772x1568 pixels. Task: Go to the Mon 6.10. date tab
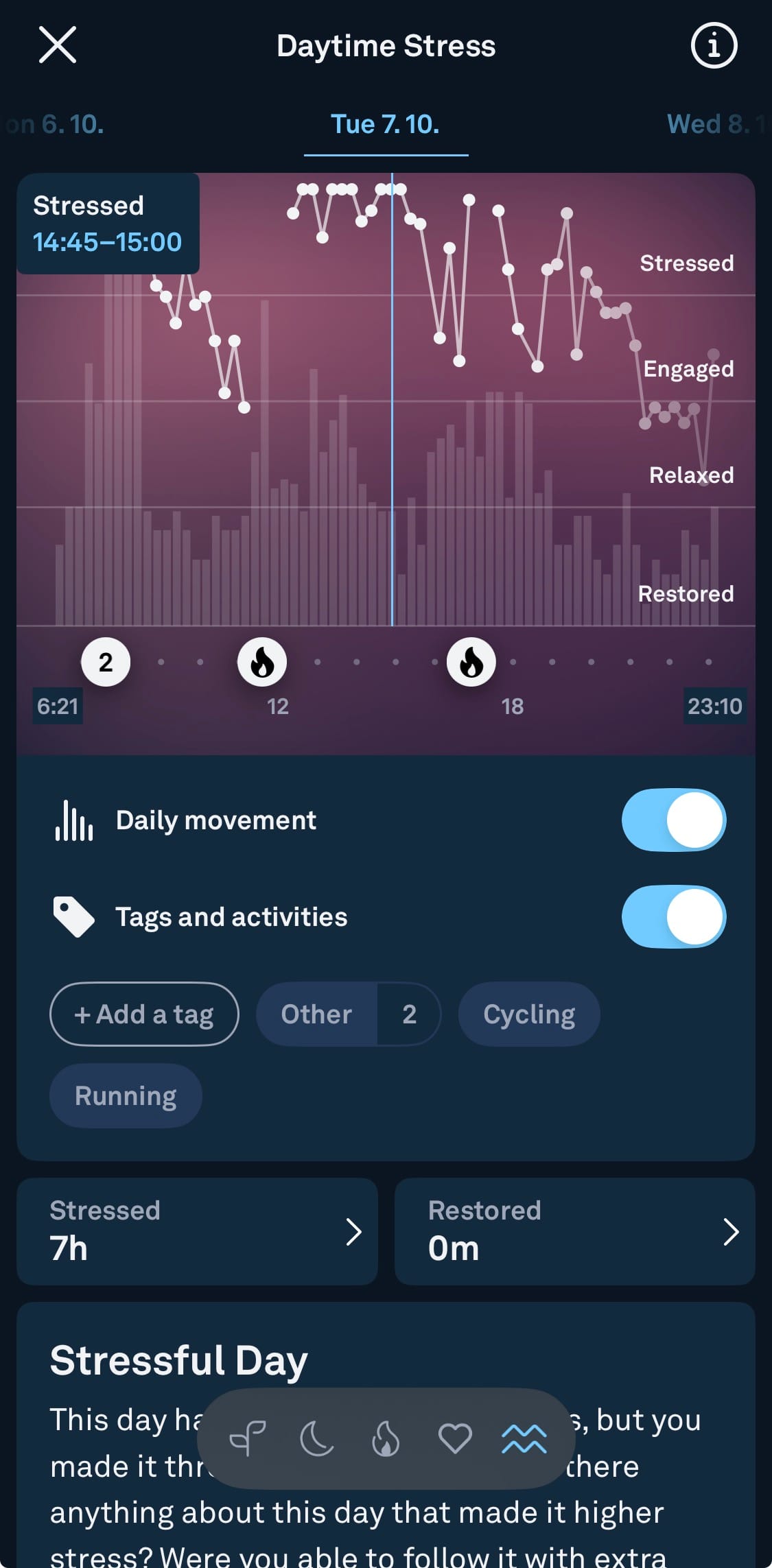(x=55, y=124)
